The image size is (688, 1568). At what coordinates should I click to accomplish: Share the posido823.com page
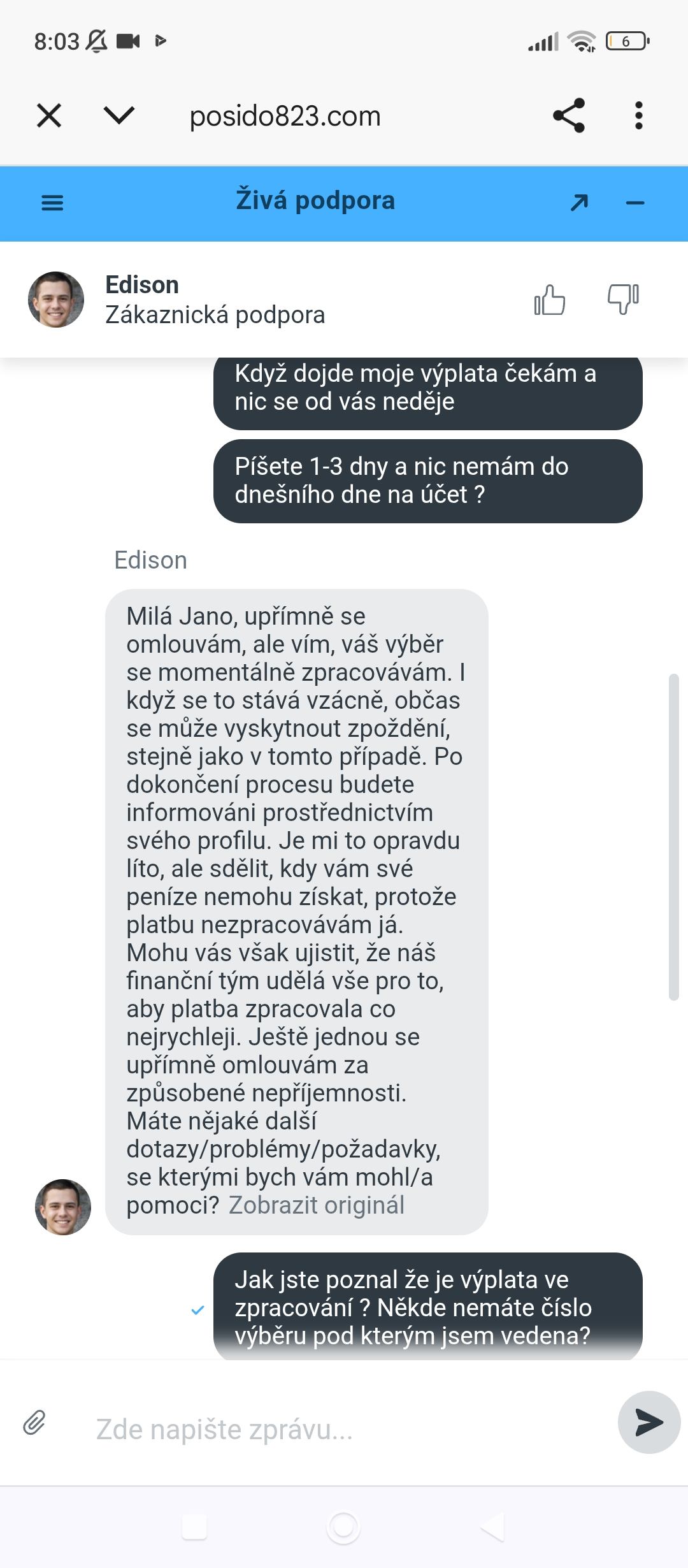pos(568,115)
